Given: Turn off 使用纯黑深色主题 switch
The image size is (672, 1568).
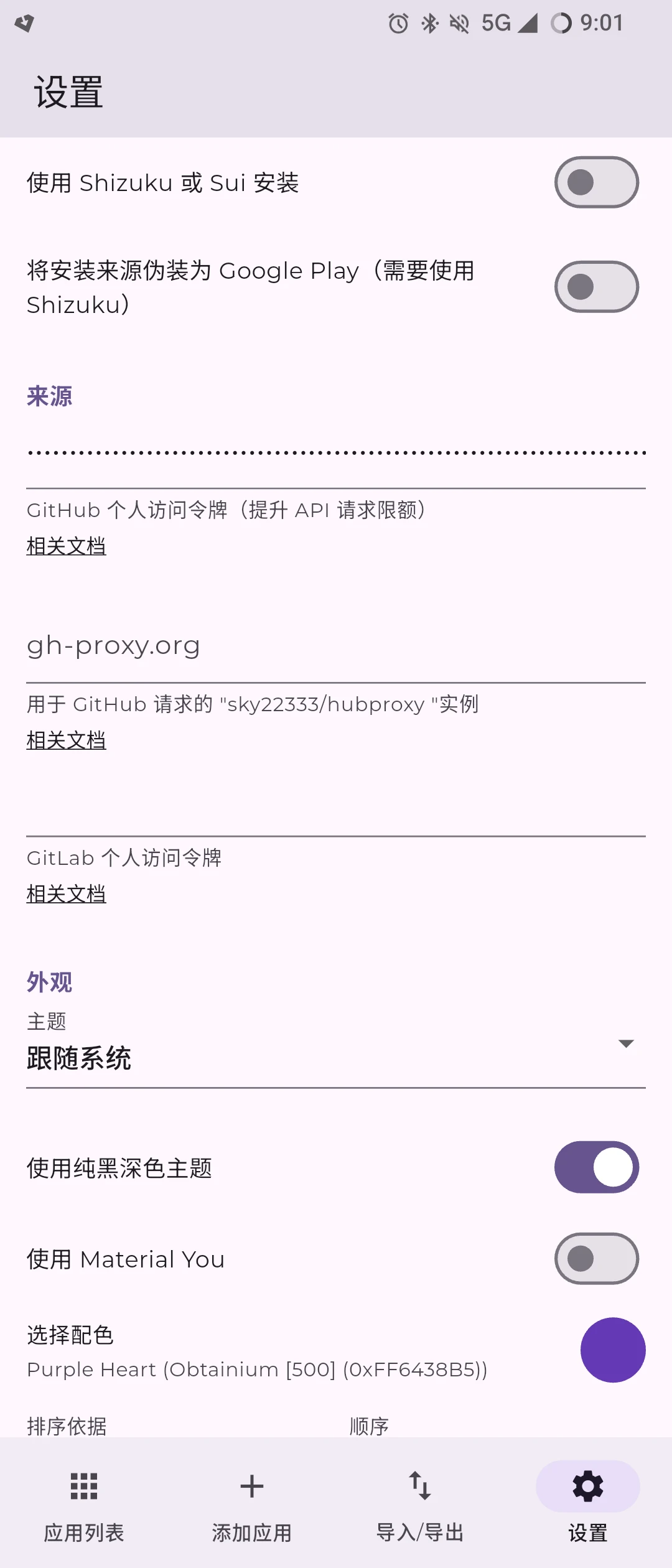Looking at the screenshot, I should tap(596, 1167).
